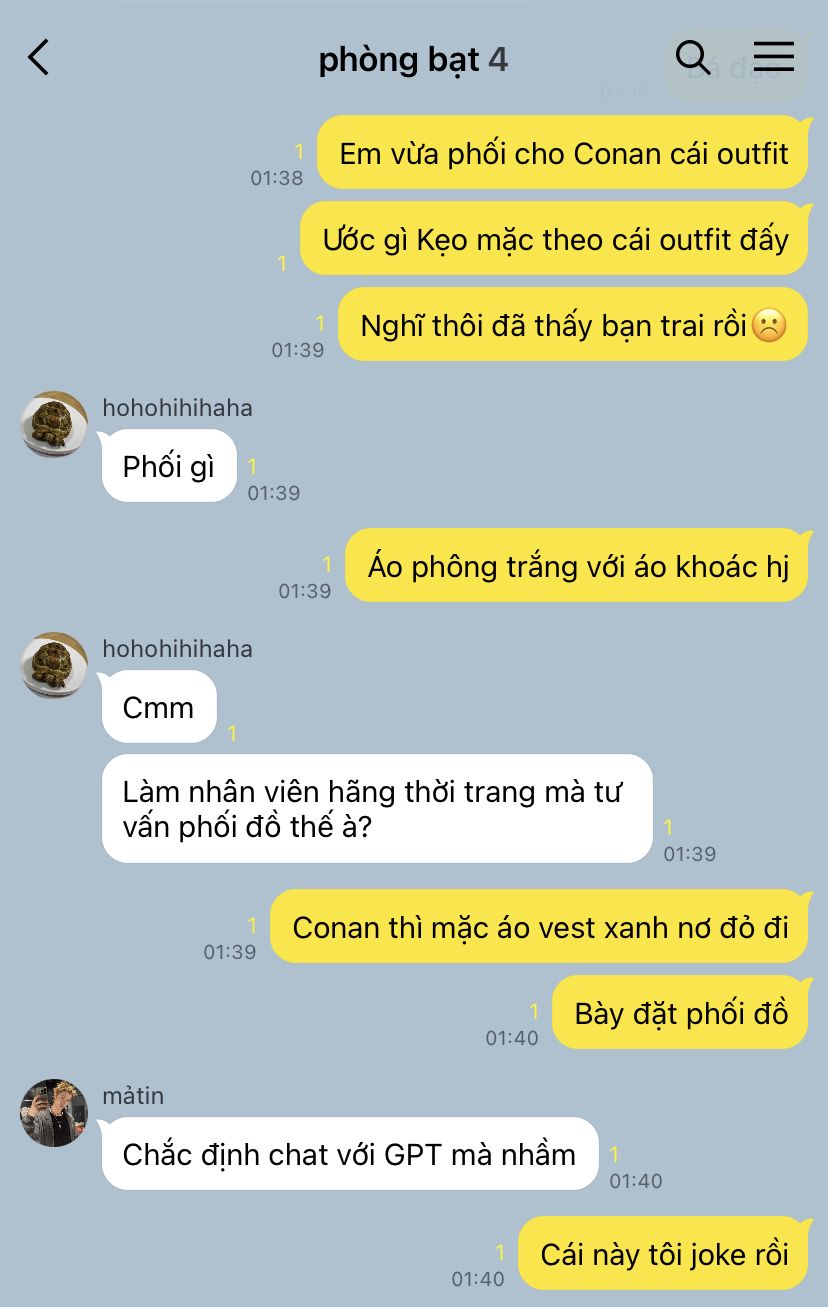The image size is (828, 1307).
Task: Go back using the top-left arrow
Action: (38, 58)
